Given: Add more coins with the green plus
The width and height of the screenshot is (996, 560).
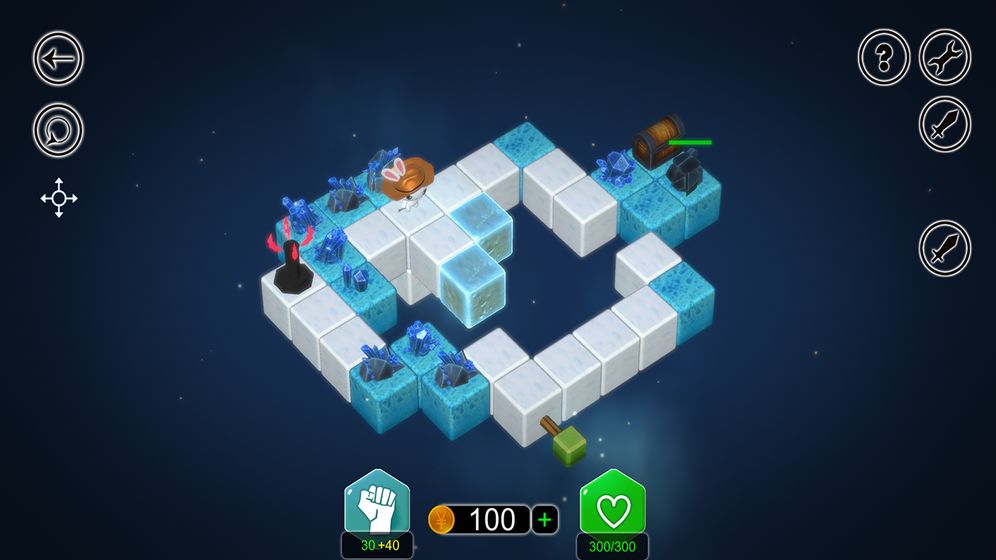Looking at the screenshot, I should (x=545, y=519).
